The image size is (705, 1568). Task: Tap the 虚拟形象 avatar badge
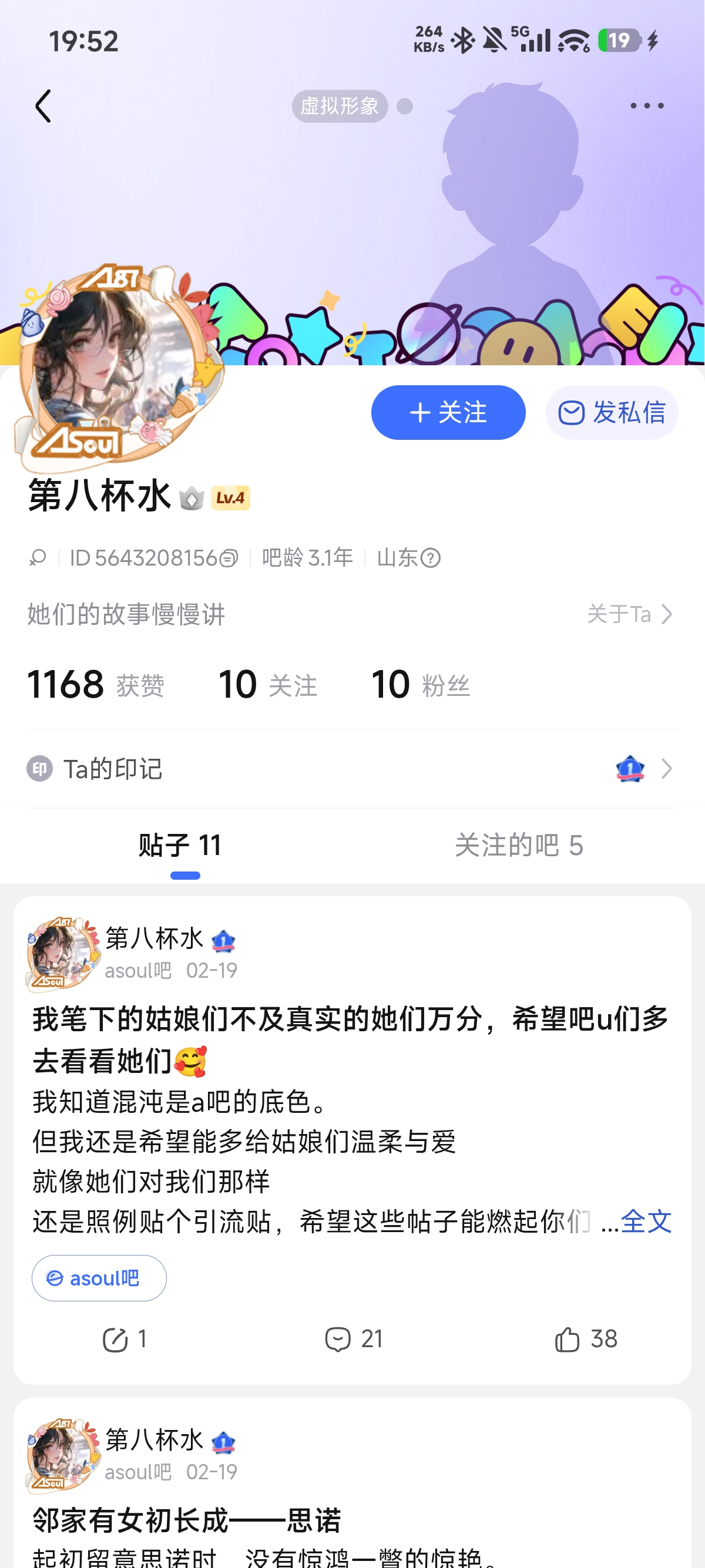[339, 106]
